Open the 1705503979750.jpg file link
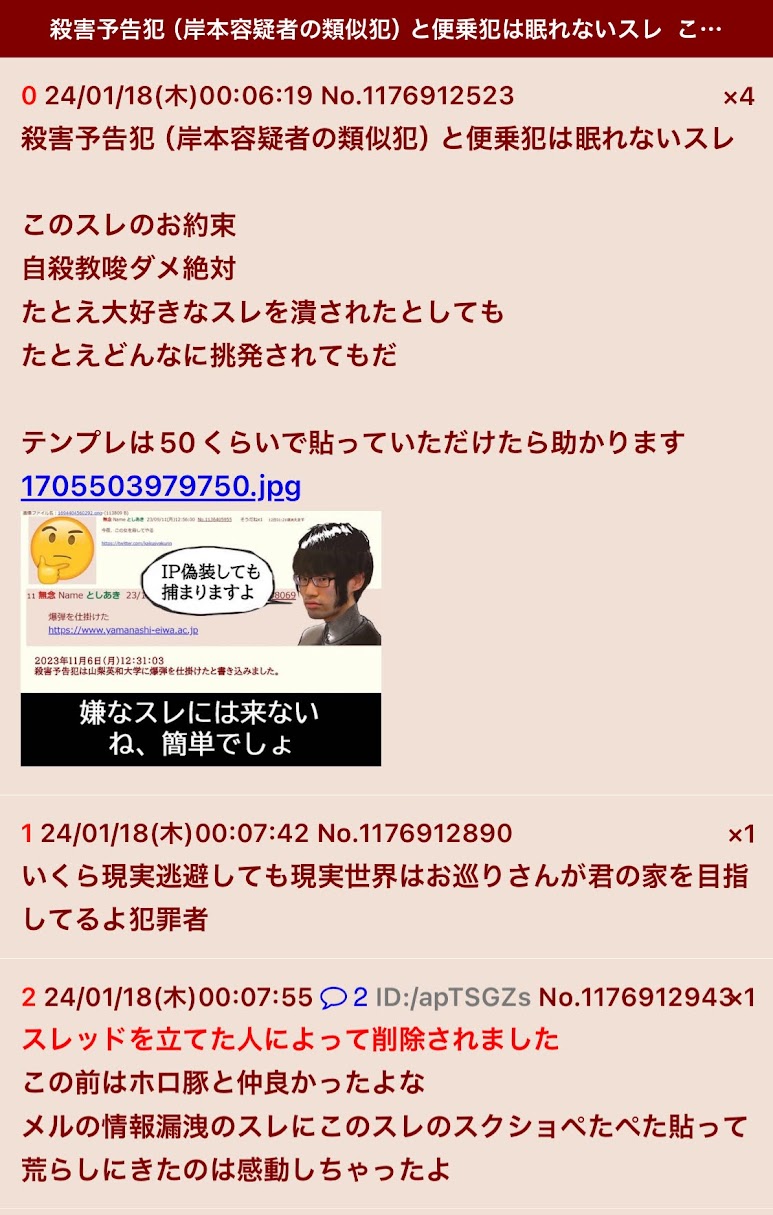The width and height of the screenshot is (773, 1215). pyautogui.click(x=161, y=486)
